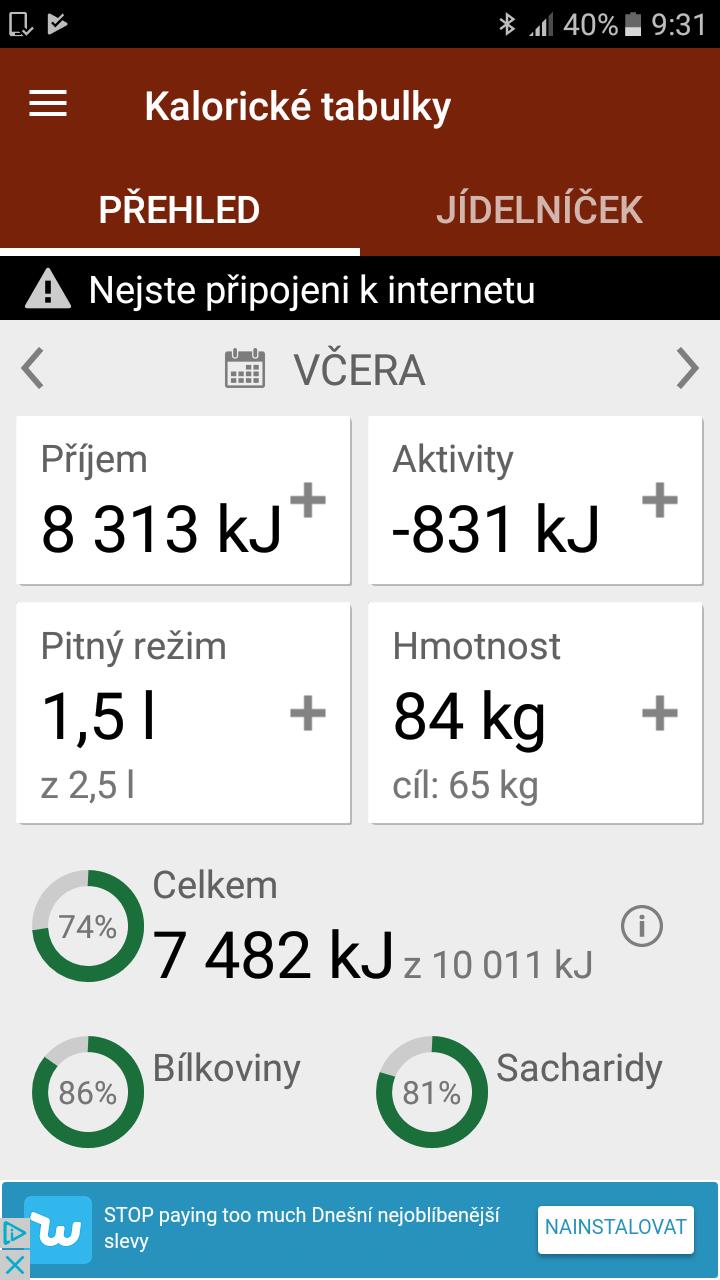Close the bottom ad banner
Screen dimensions: 720x1280
click(13, 1264)
